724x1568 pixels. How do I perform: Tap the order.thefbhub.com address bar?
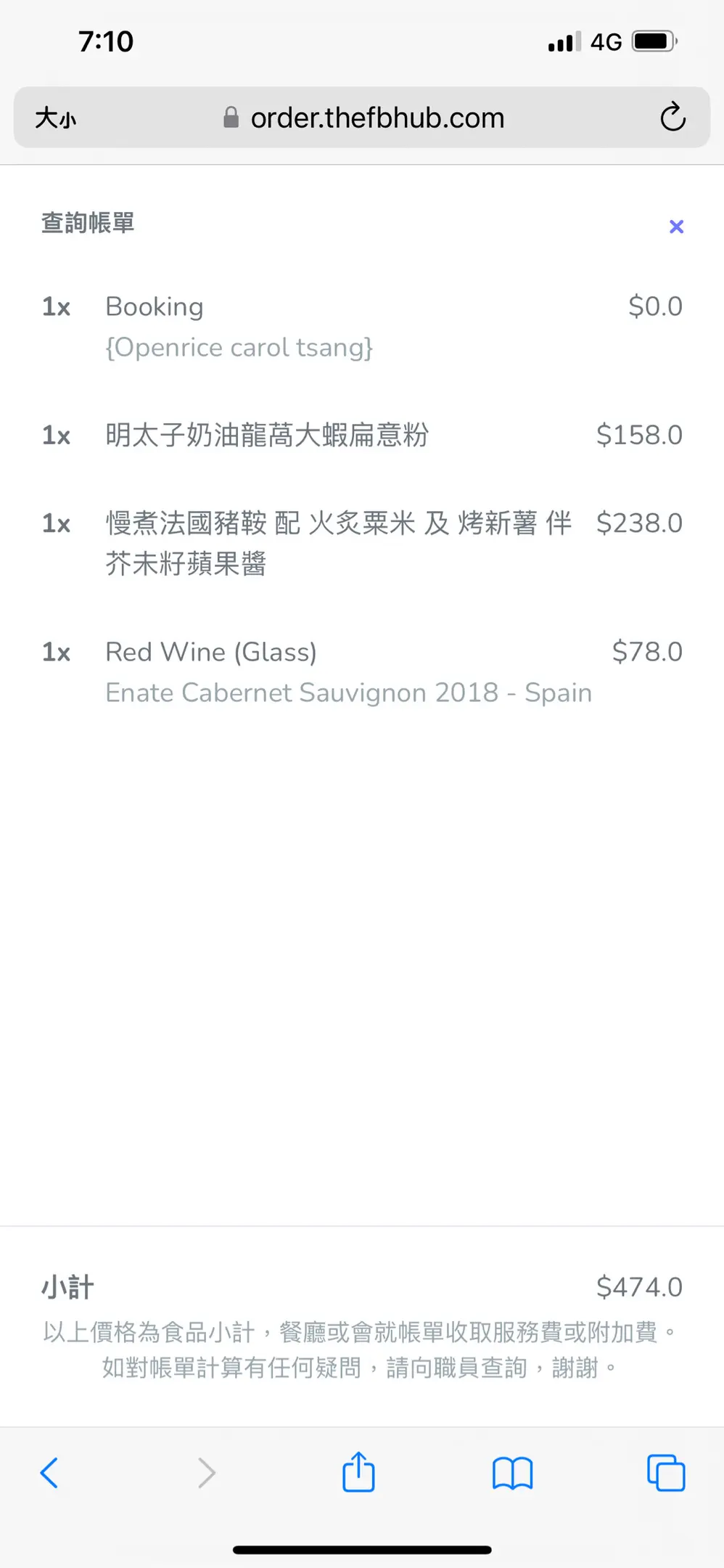pos(361,118)
